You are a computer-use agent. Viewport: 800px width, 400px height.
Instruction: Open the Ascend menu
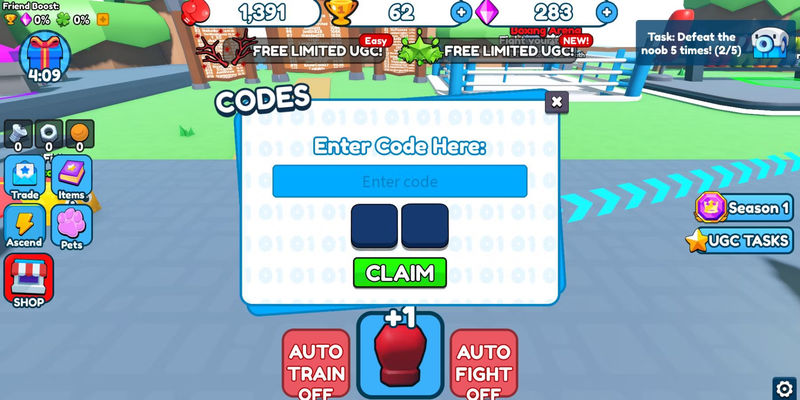(25, 226)
